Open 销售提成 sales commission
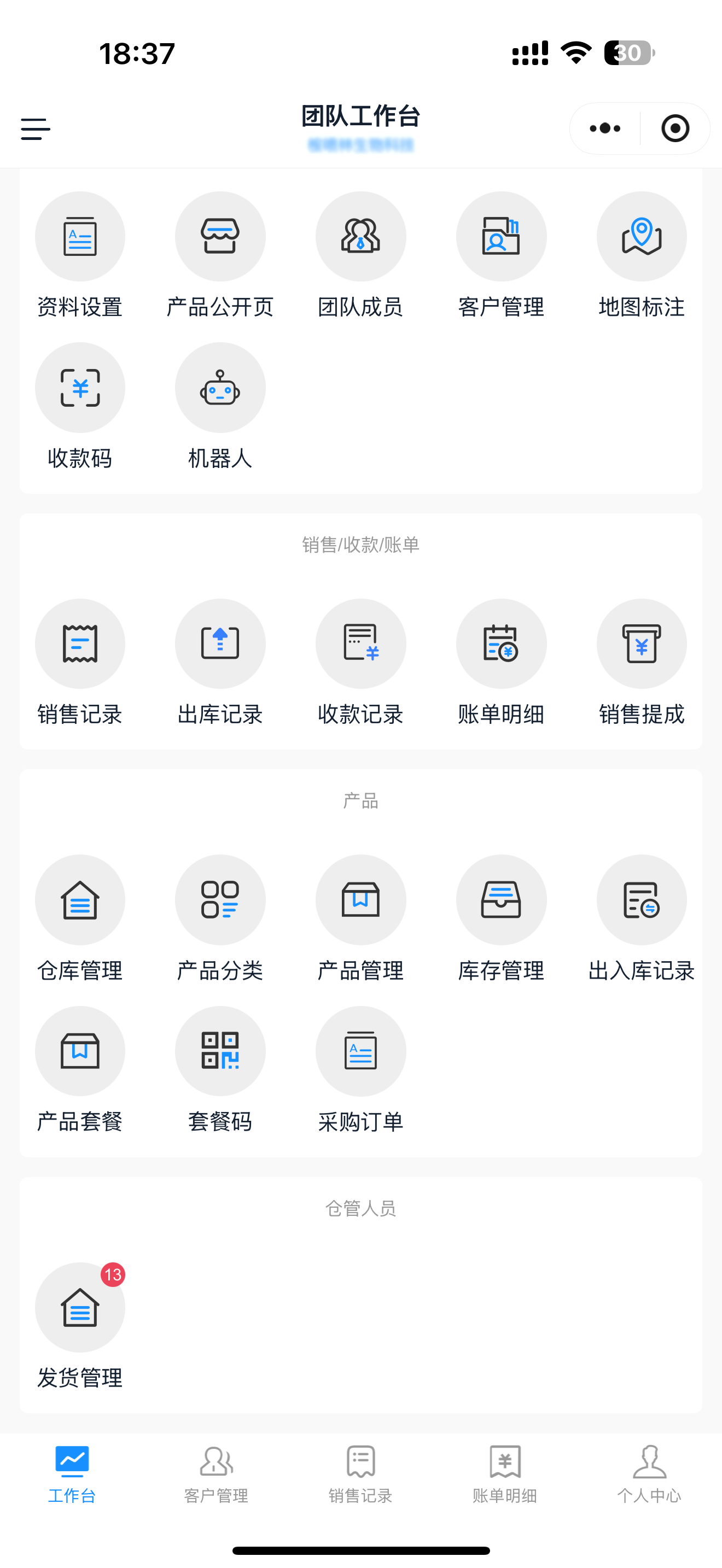Viewport: 722px width, 1568px height. [x=641, y=644]
